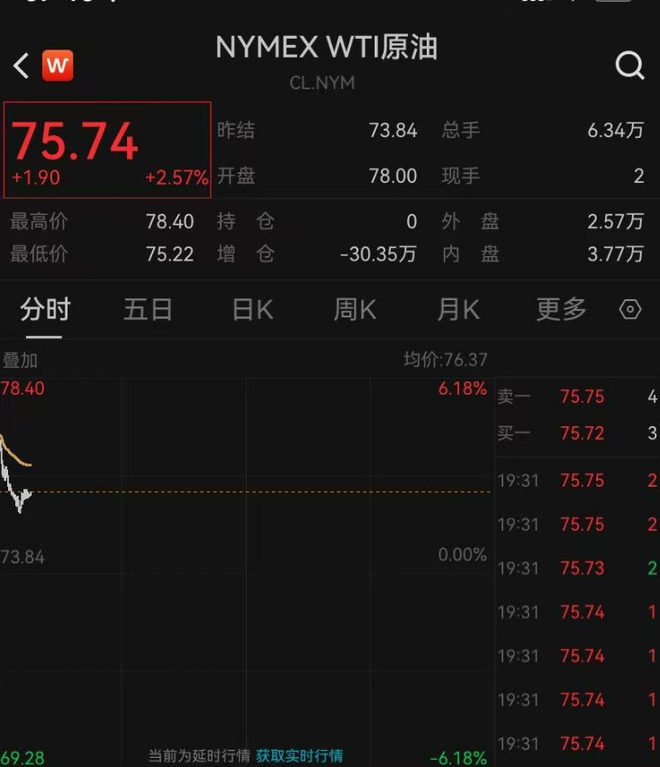The height and width of the screenshot is (767, 660).
Task: View the 月K chart tab
Action: [x=458, y=310]
